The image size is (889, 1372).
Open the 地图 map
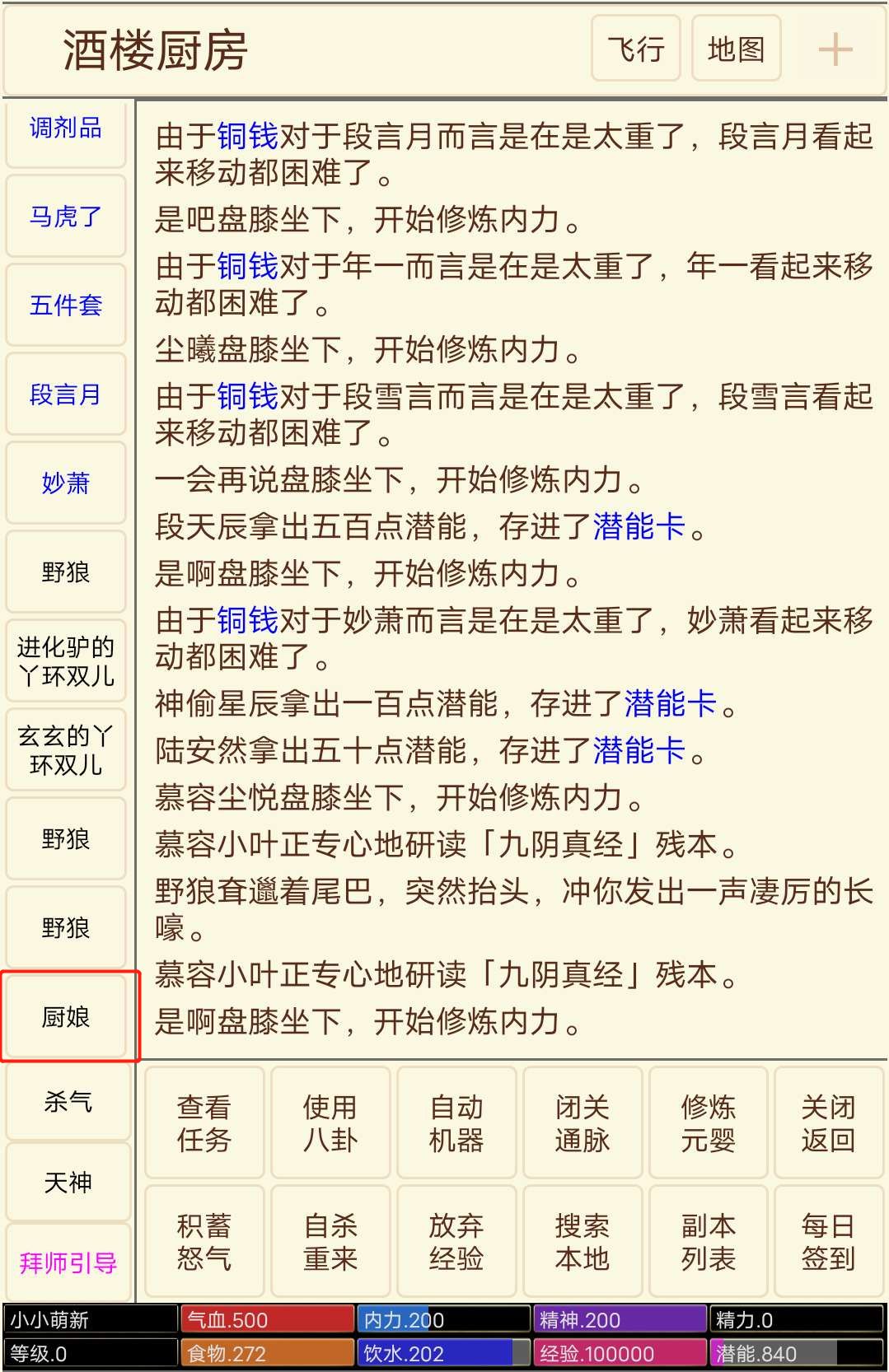(x=736, y=49)
